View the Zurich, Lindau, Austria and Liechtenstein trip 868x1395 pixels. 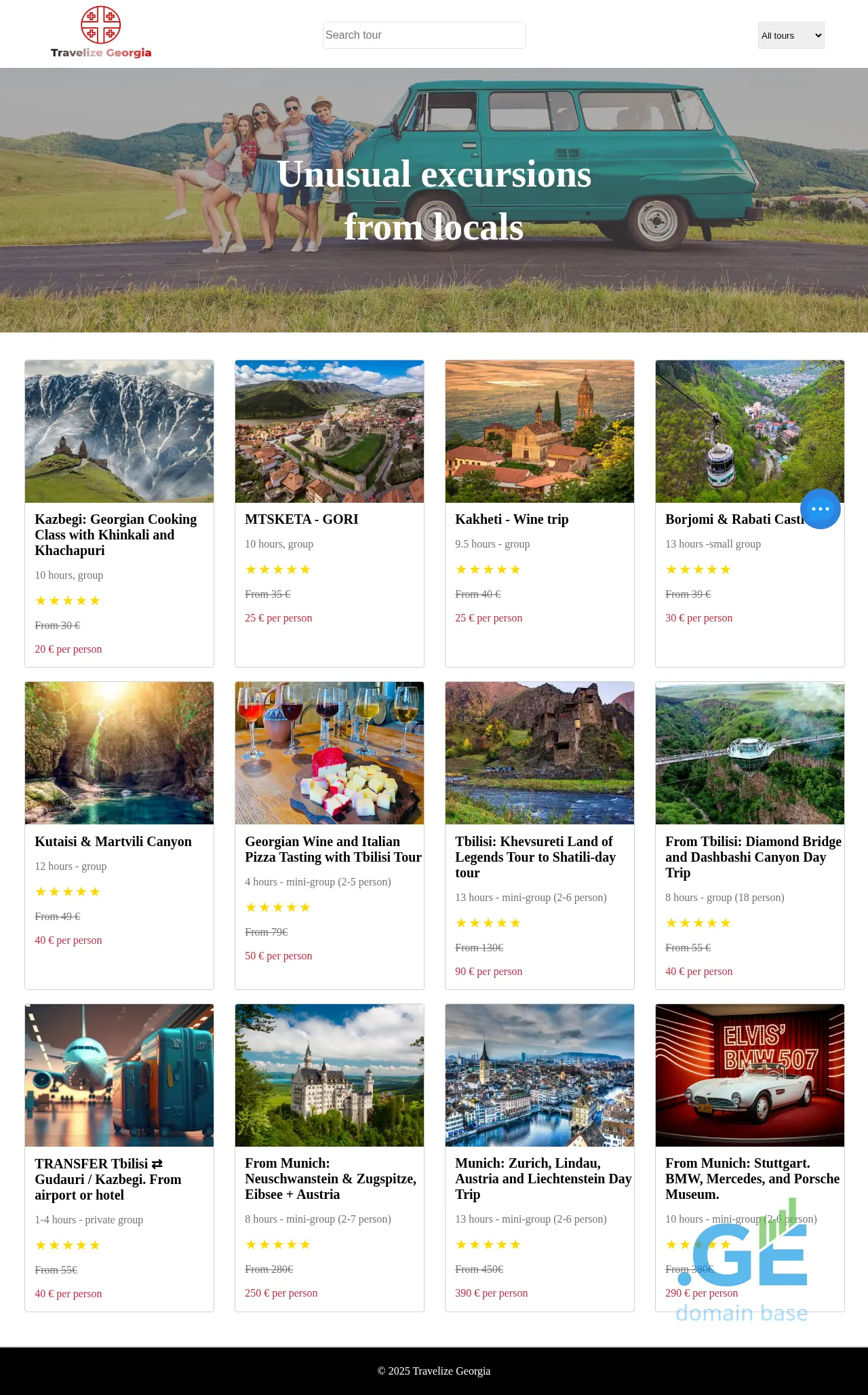pos(542,1178)
